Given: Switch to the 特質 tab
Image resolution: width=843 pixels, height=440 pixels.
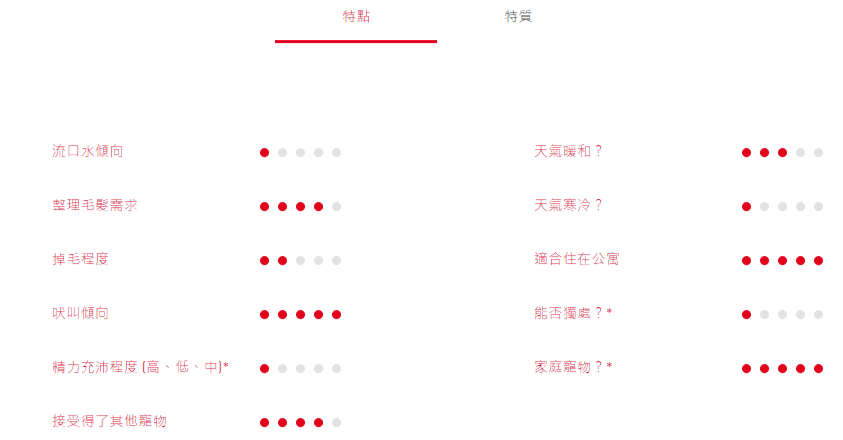Looking at the screenshot, I should [518, 17].
